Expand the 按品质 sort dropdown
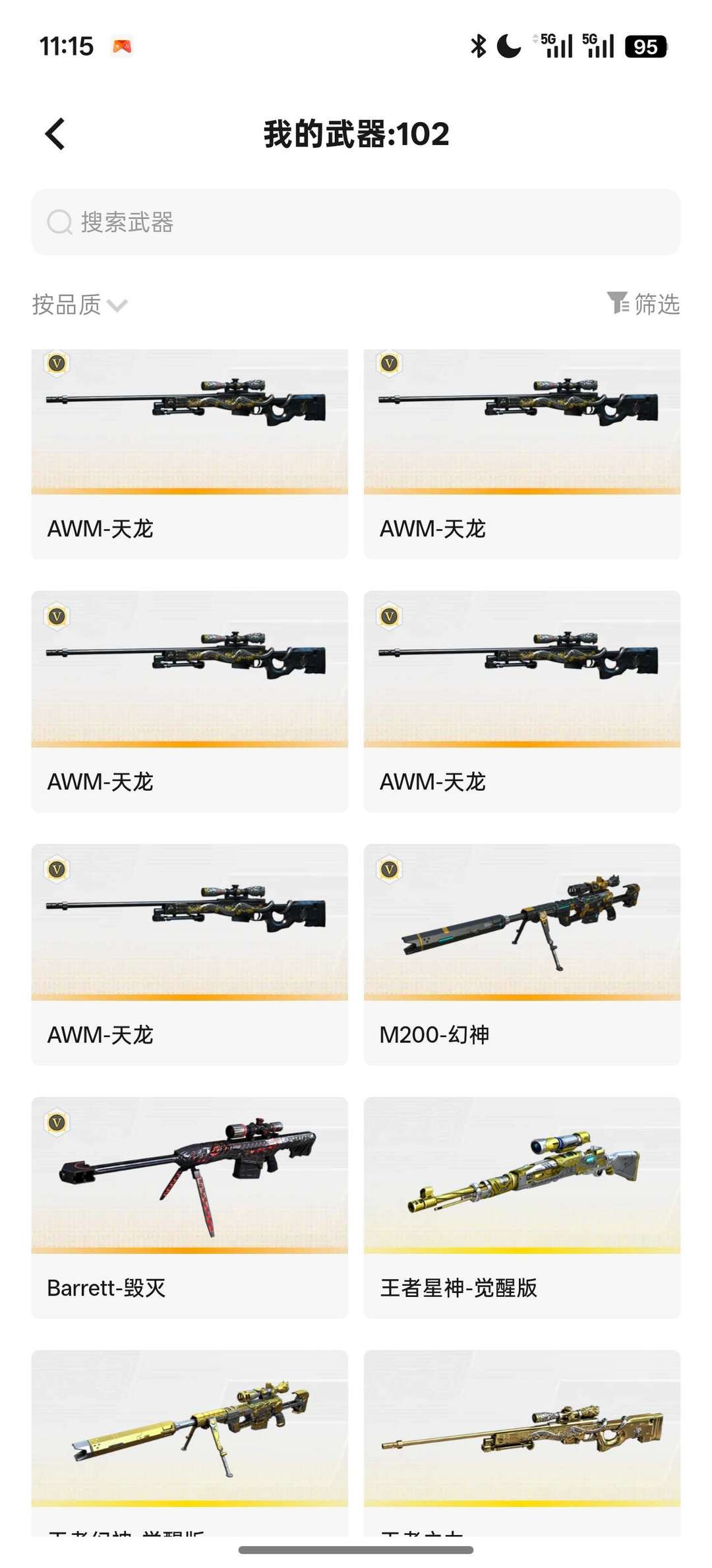This screenshot has height=1568, width=712. point(79,305)
